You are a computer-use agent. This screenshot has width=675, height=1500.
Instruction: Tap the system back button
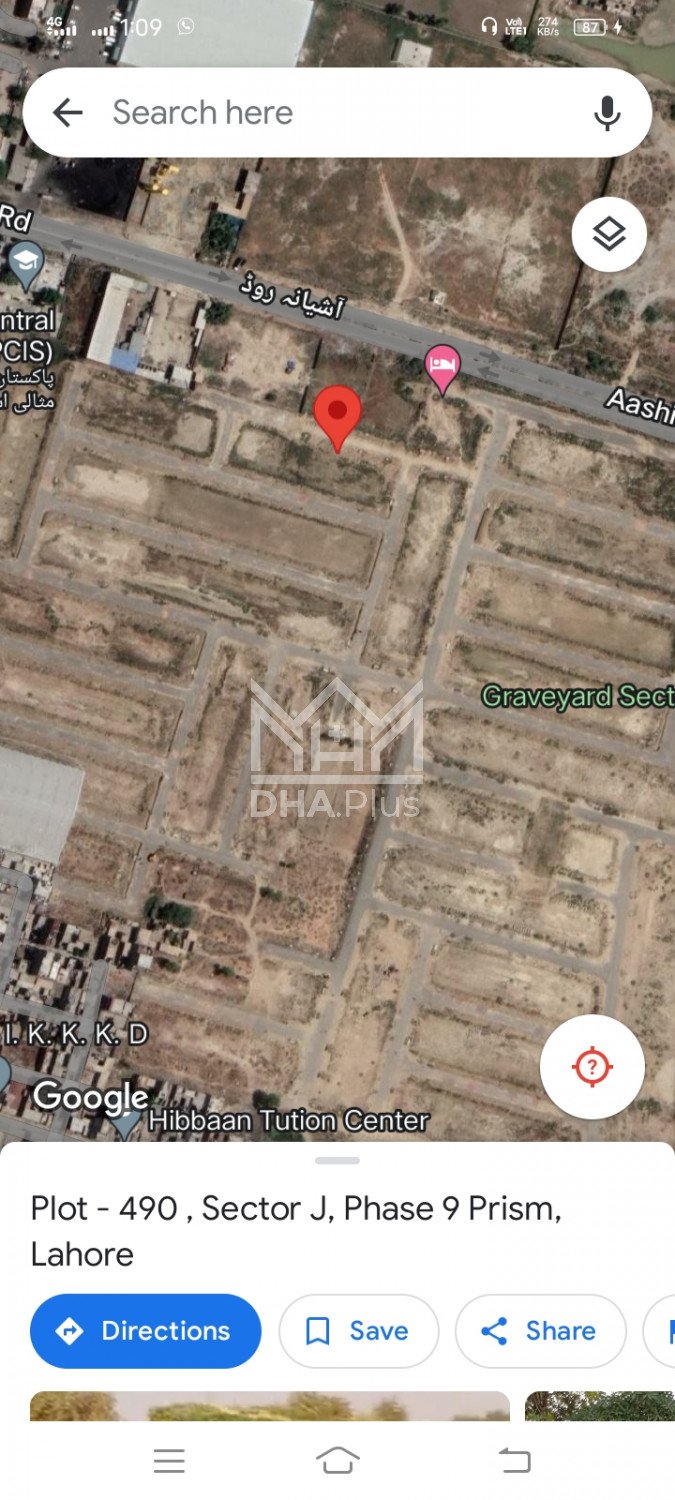514,1461
